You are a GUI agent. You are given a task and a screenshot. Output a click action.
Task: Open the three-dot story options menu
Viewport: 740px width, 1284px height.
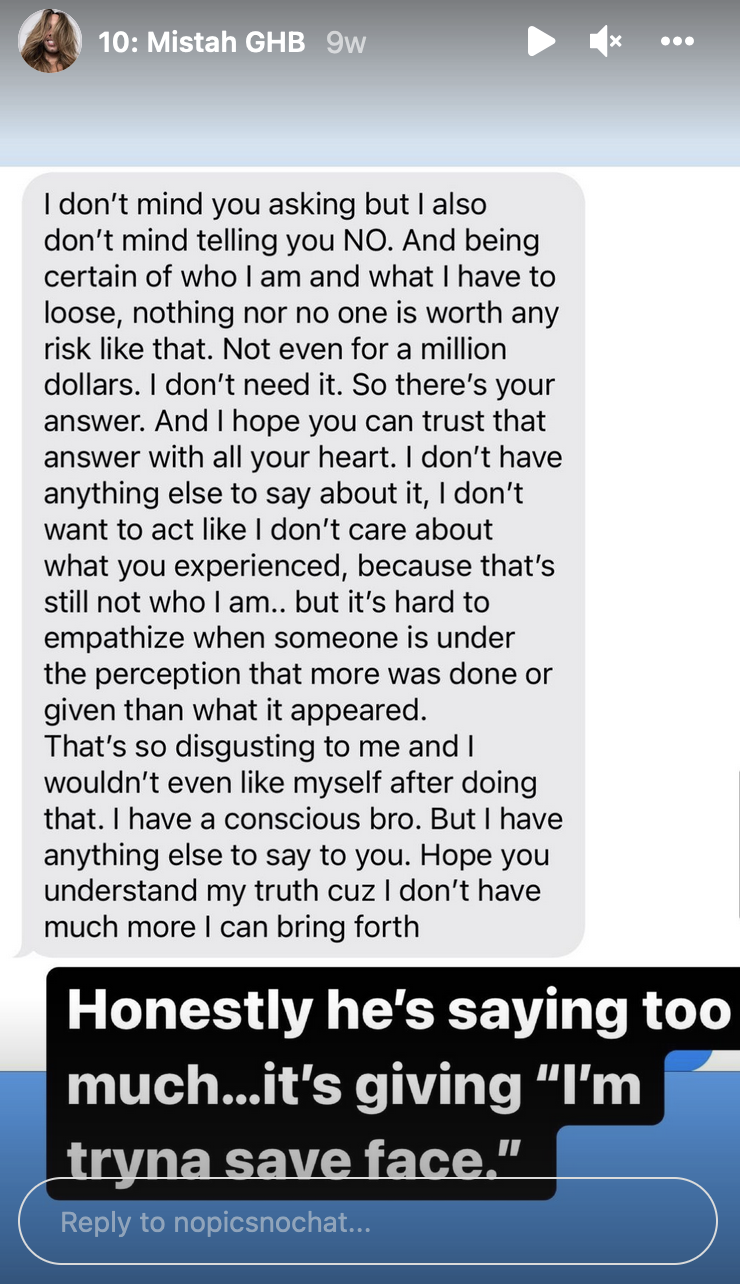click(x=677, y=42)
